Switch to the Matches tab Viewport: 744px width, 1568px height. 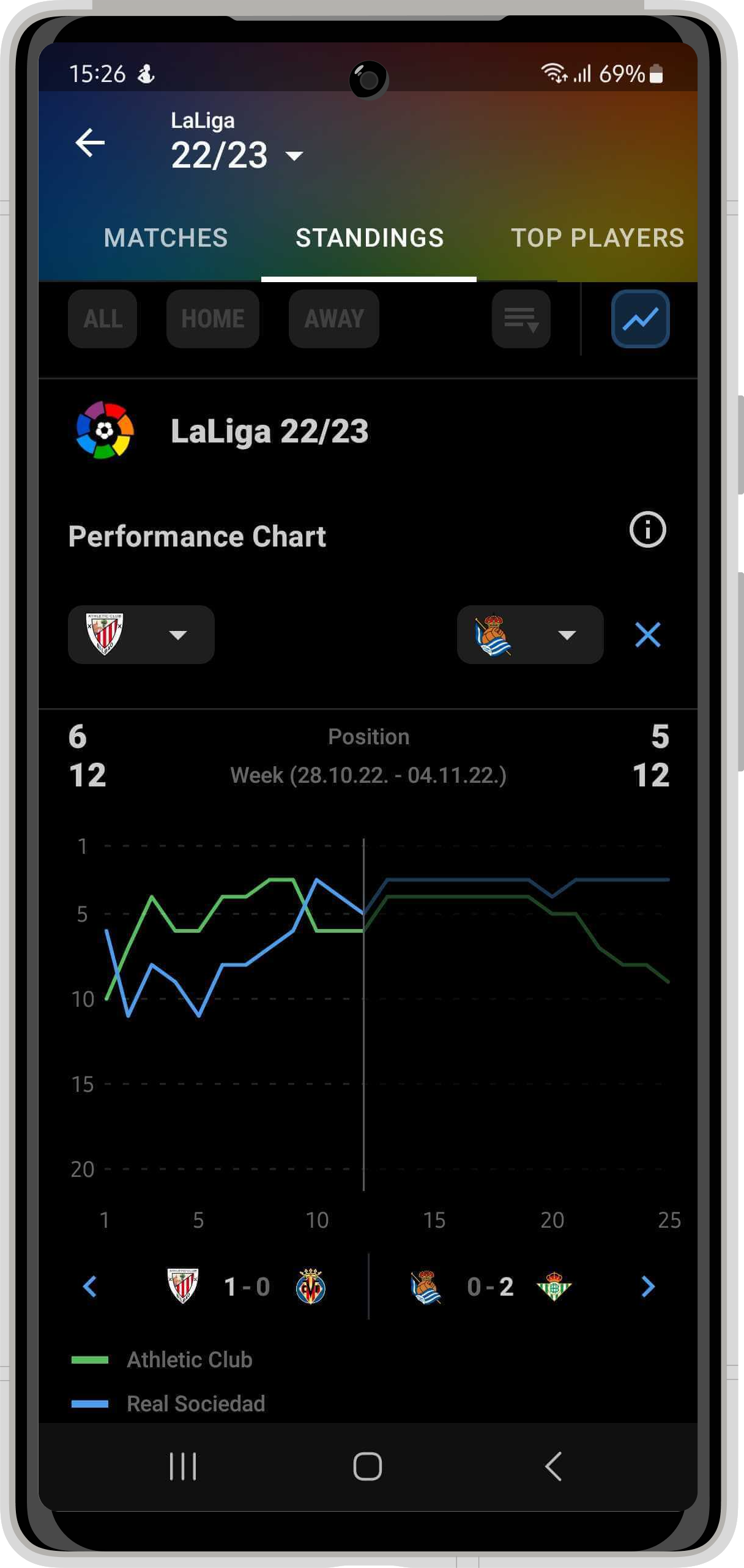[166, 237]
